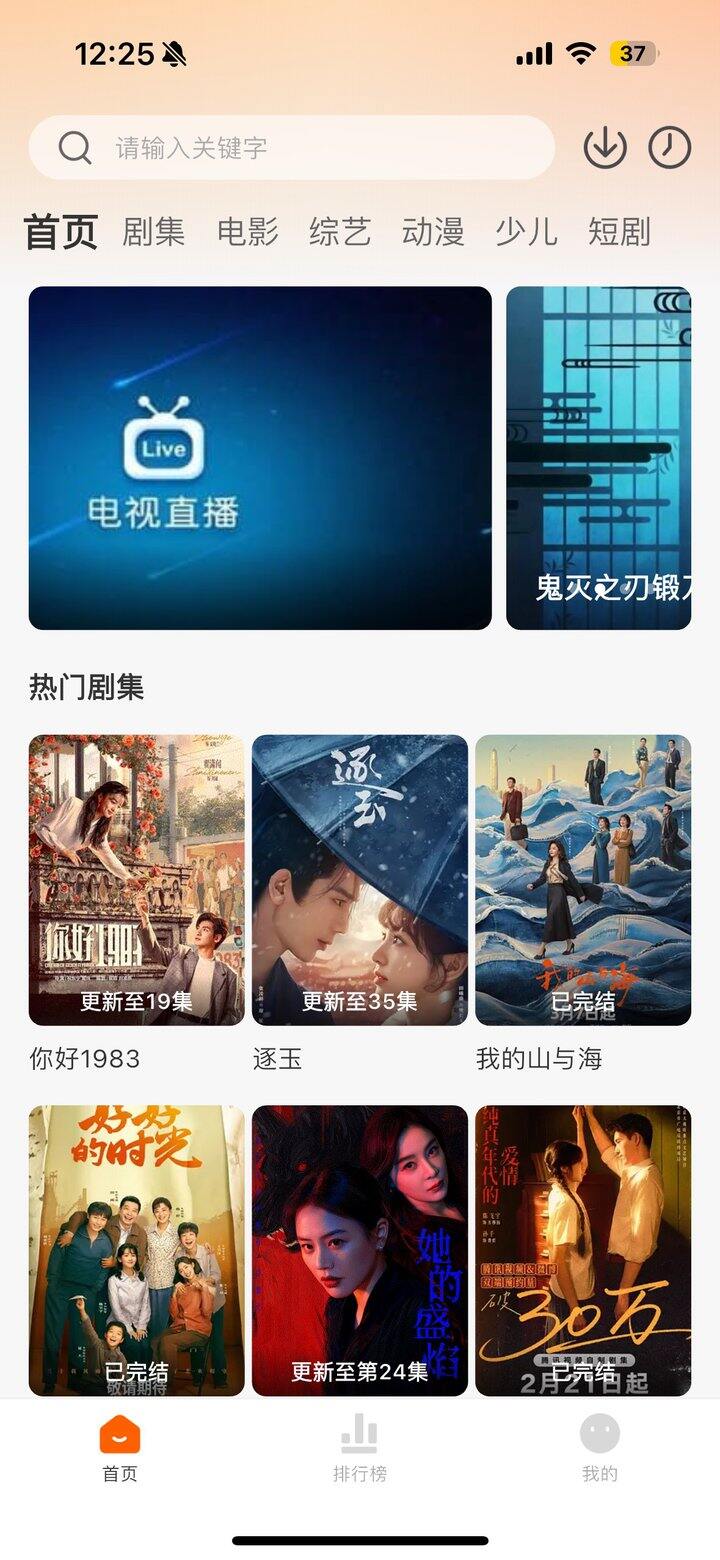
Task: Open the 鬼灭之刃 banner card
Action: point(598,458)
